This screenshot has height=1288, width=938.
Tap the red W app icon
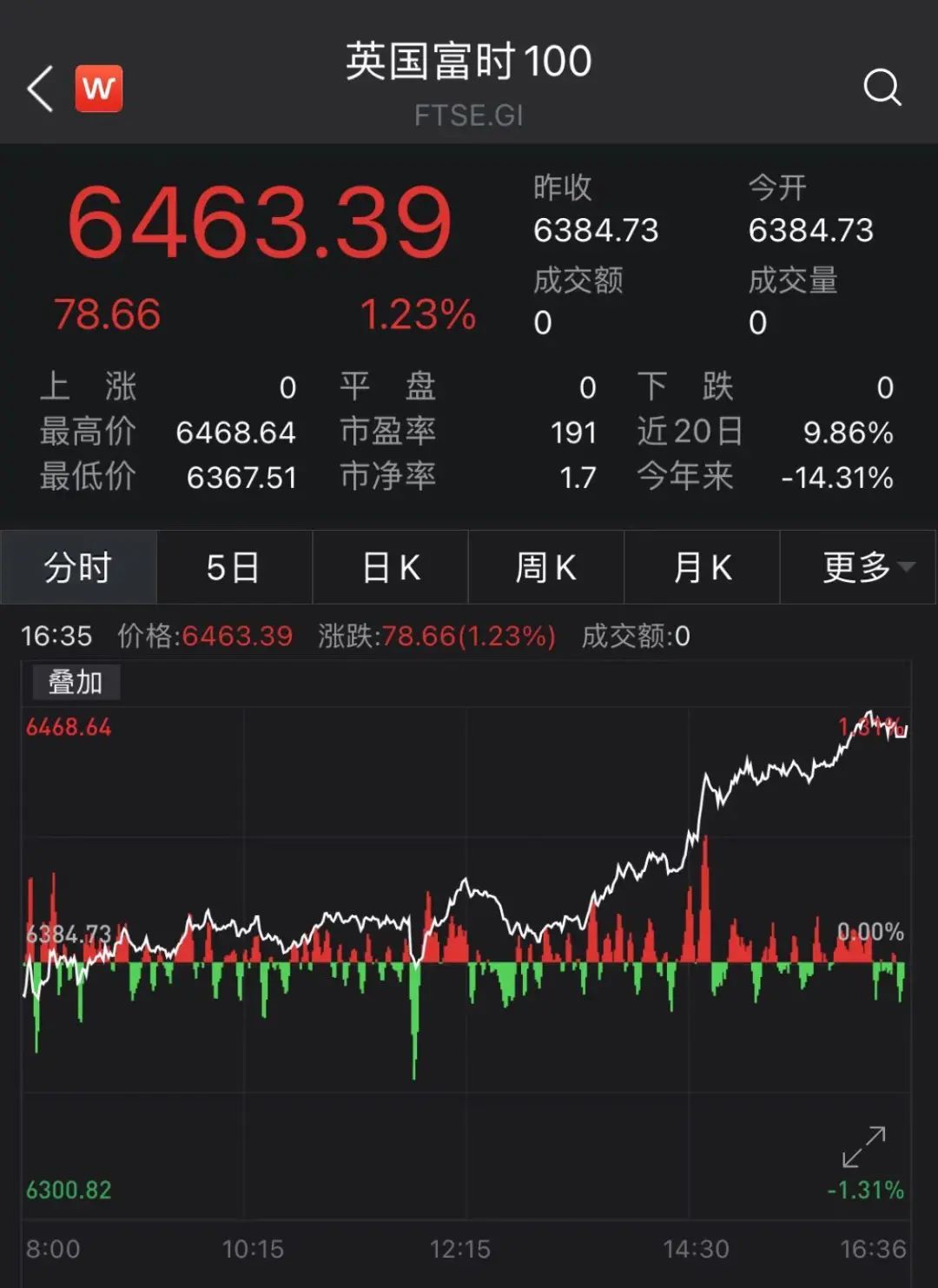pos(99,89)
